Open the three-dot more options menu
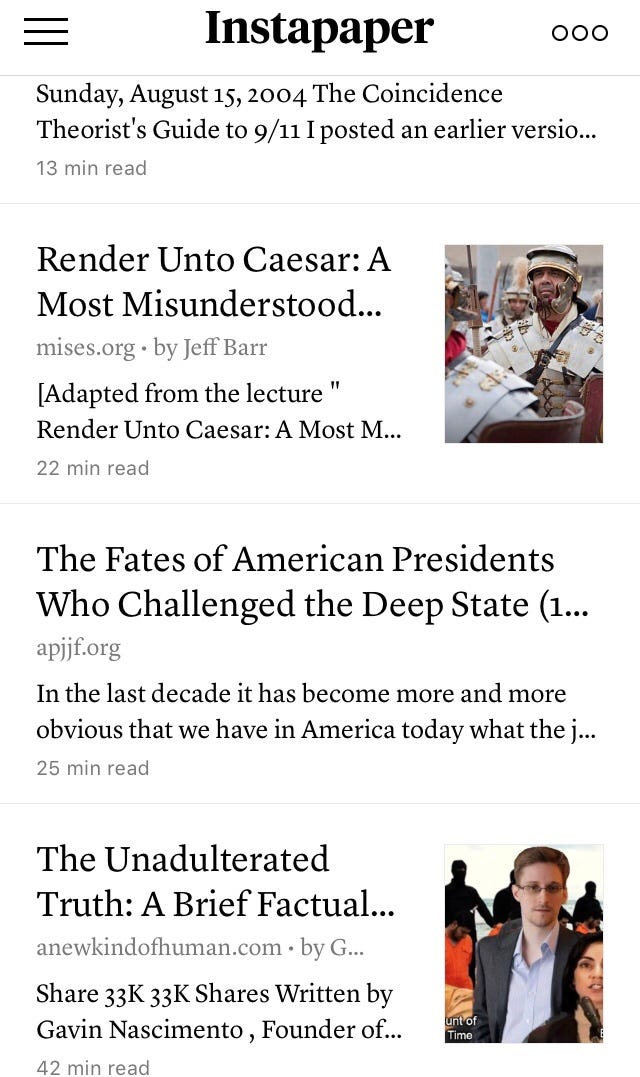 580,33
